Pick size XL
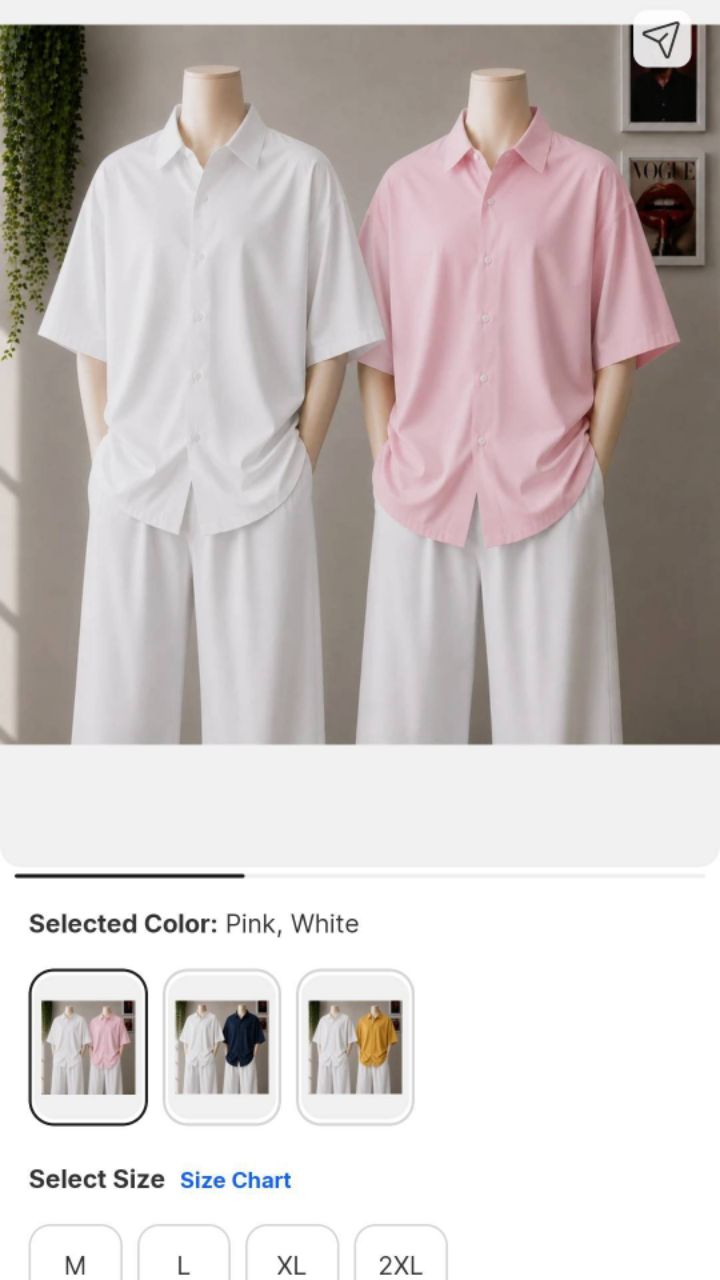 291,1255
